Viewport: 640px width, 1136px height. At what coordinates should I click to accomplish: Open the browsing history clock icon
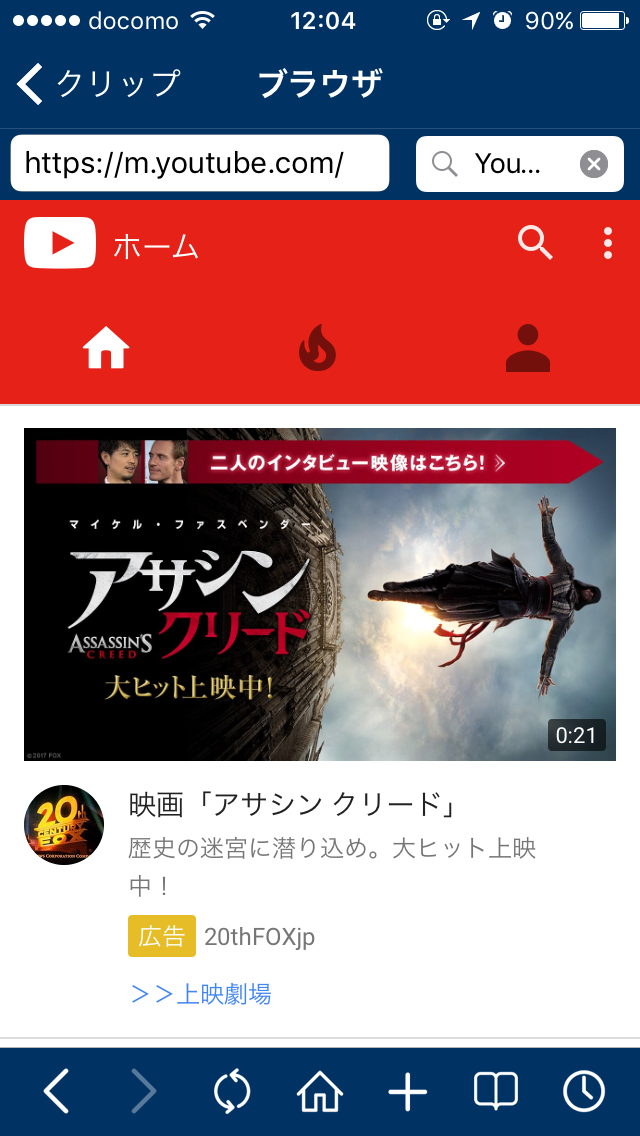coord(584,1090)
